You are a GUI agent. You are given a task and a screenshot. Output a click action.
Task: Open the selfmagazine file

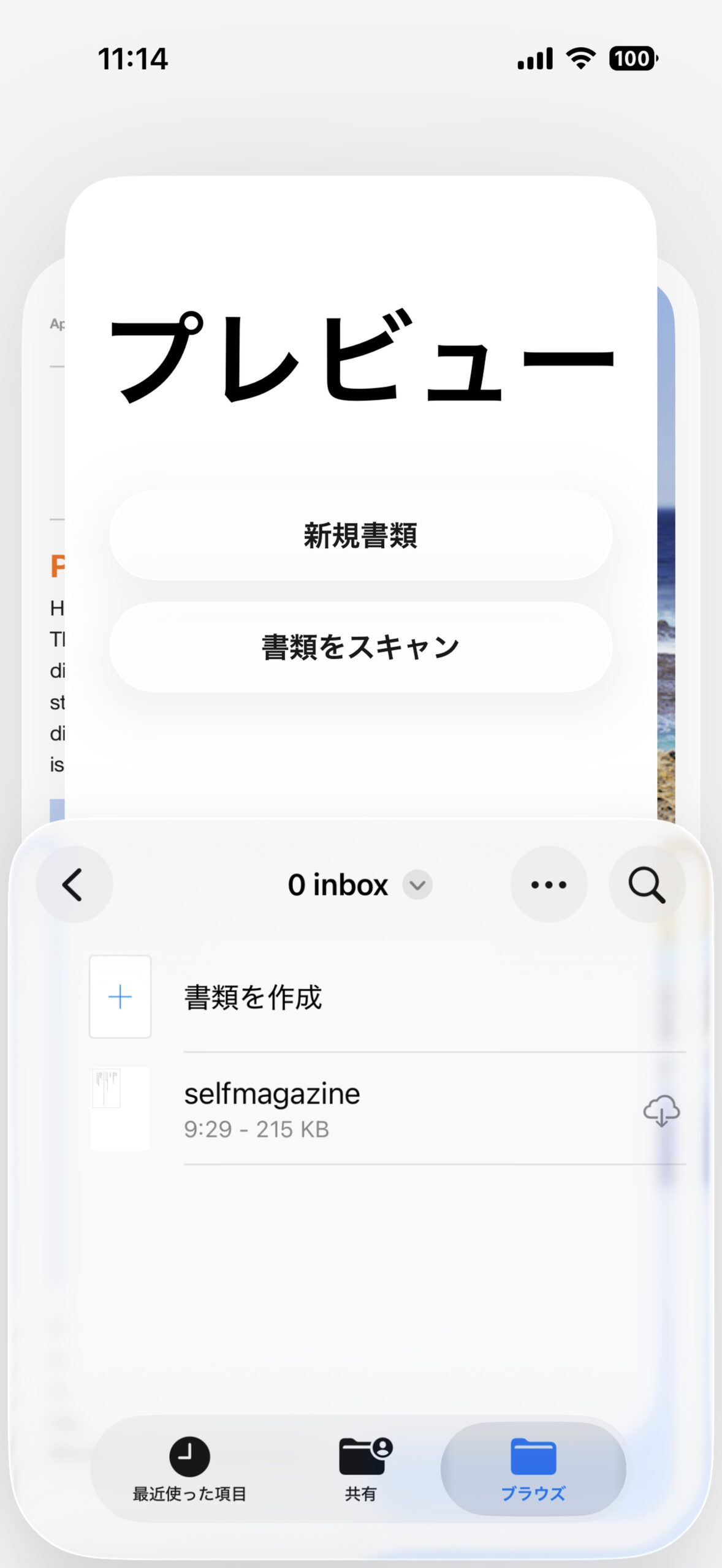272,1109
